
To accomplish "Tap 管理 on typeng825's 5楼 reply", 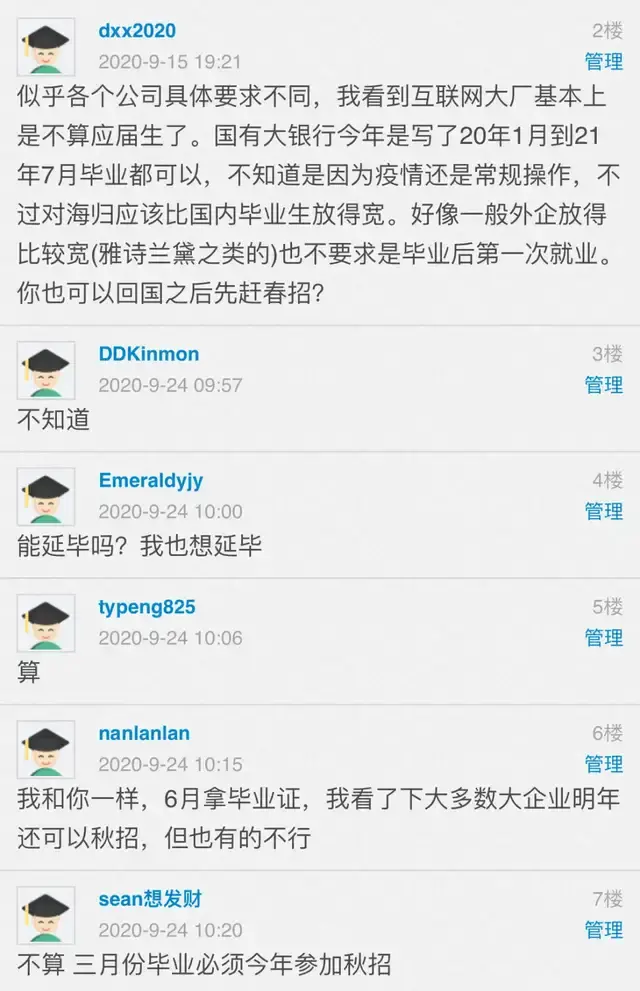I will tap(603, 637).
